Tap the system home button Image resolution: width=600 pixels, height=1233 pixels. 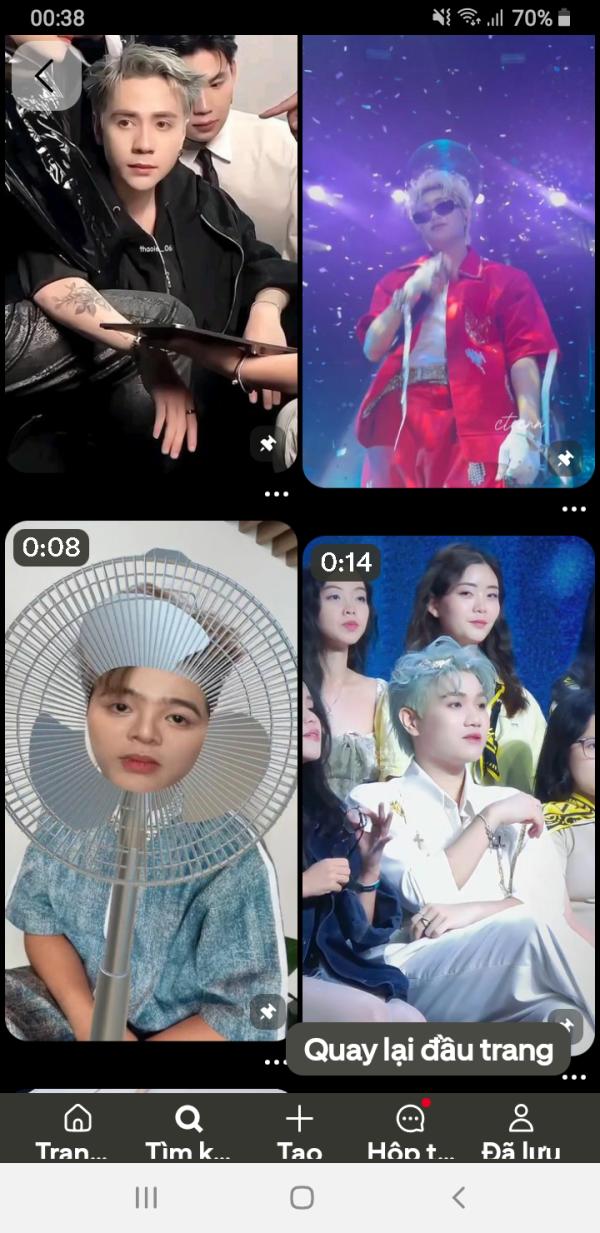click(x=301, y=1197)
